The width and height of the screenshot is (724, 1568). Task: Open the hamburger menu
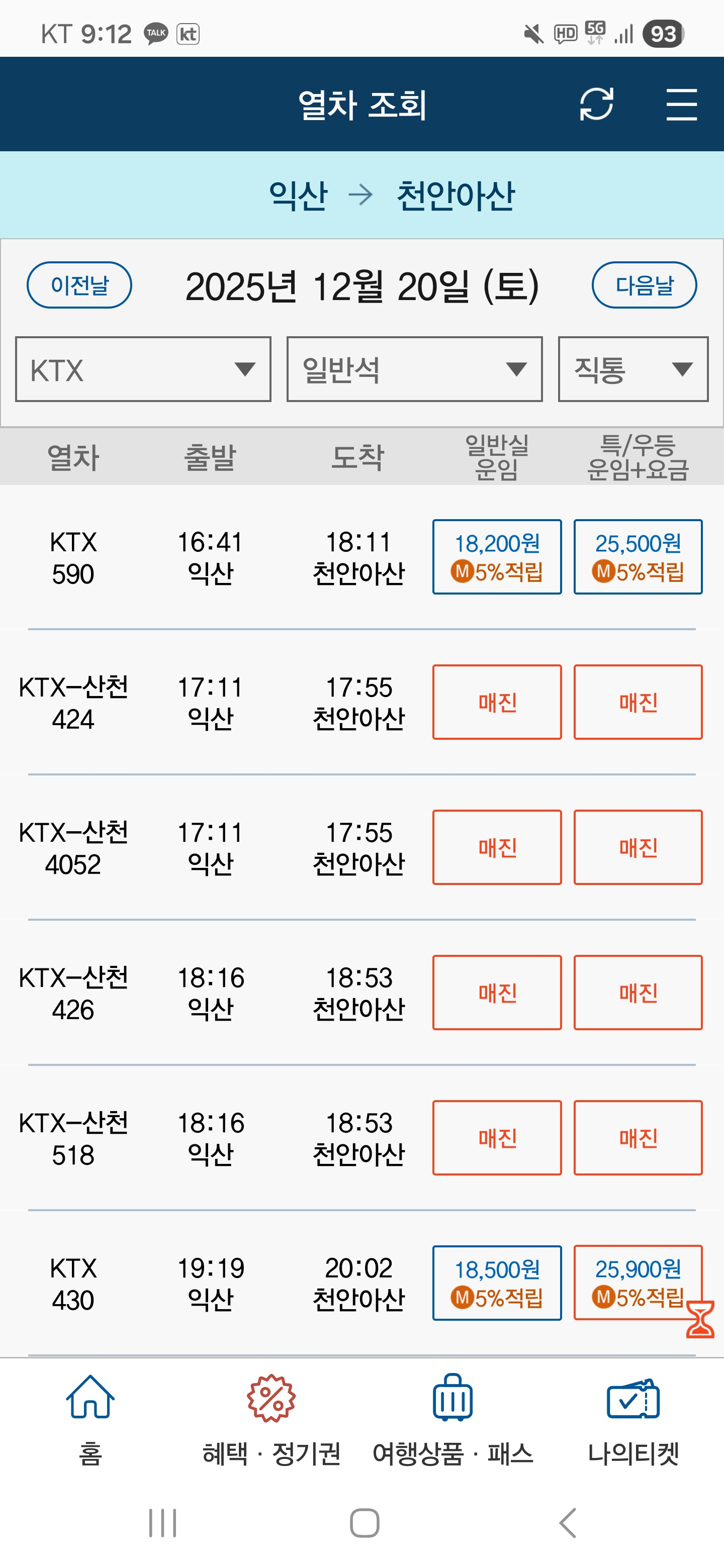[x=681, y=104]
